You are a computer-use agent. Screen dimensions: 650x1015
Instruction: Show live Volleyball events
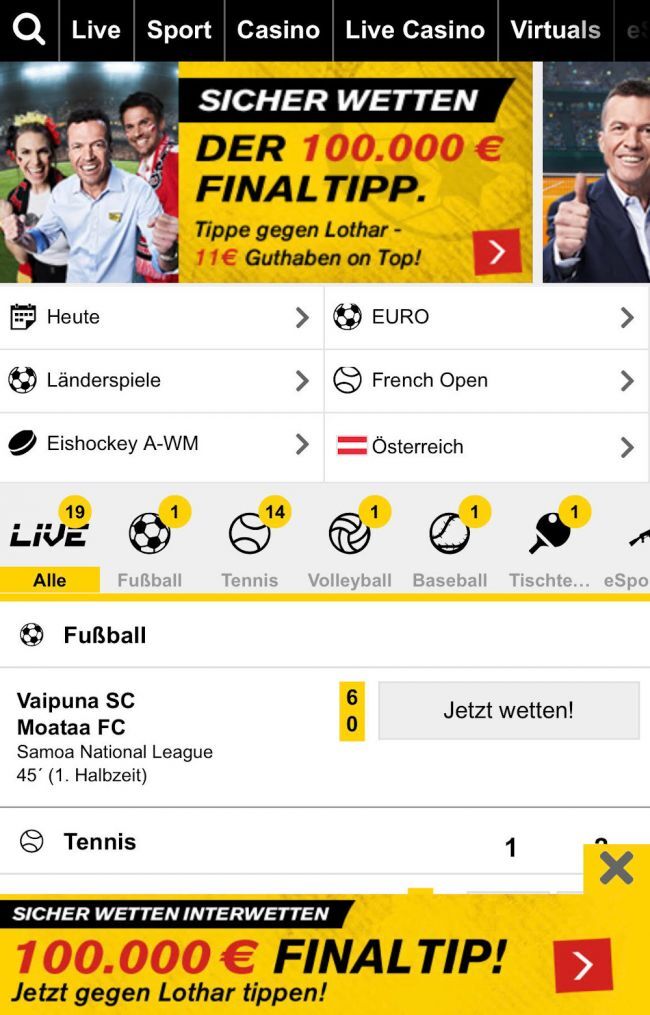point(349,548)
